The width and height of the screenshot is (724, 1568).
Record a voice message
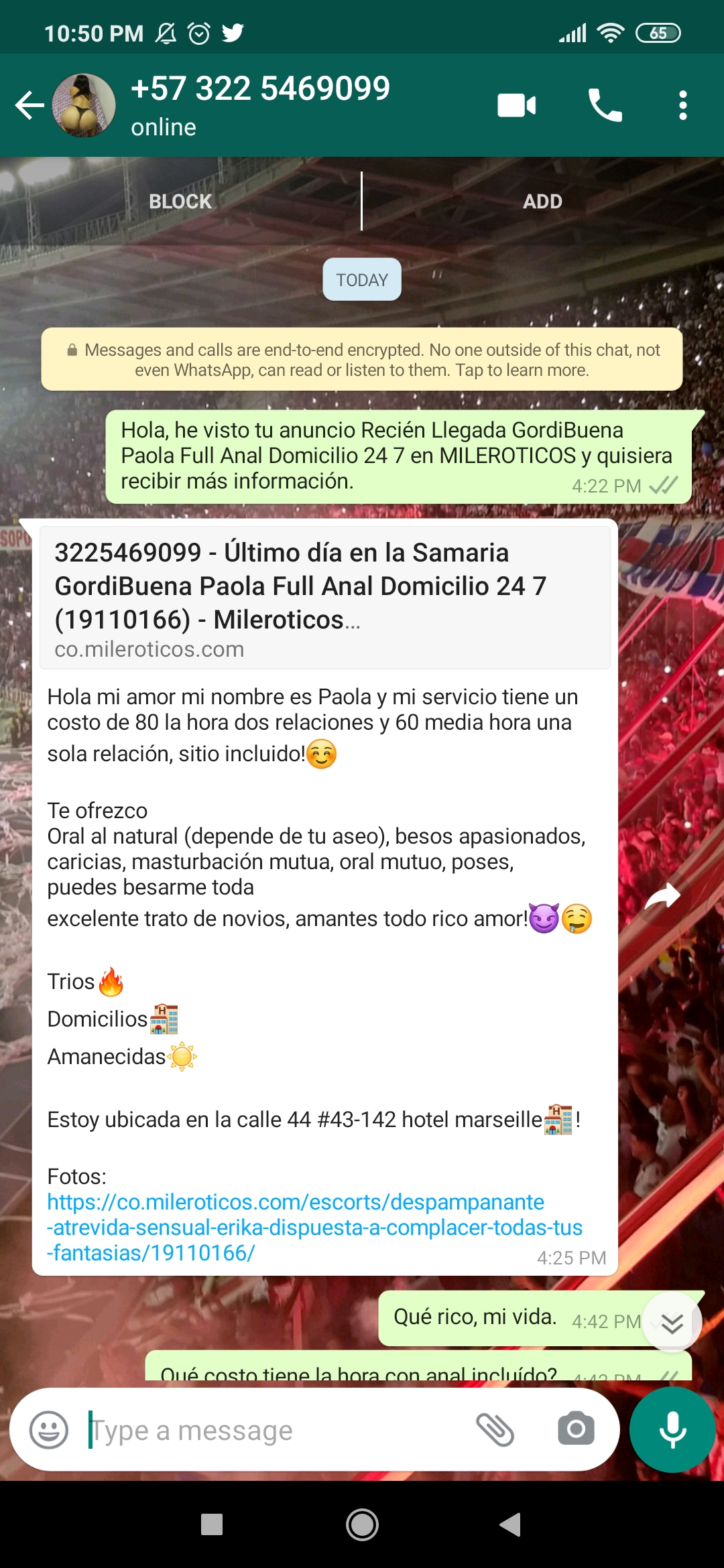pyautogui.click(x=672, y=1430)
